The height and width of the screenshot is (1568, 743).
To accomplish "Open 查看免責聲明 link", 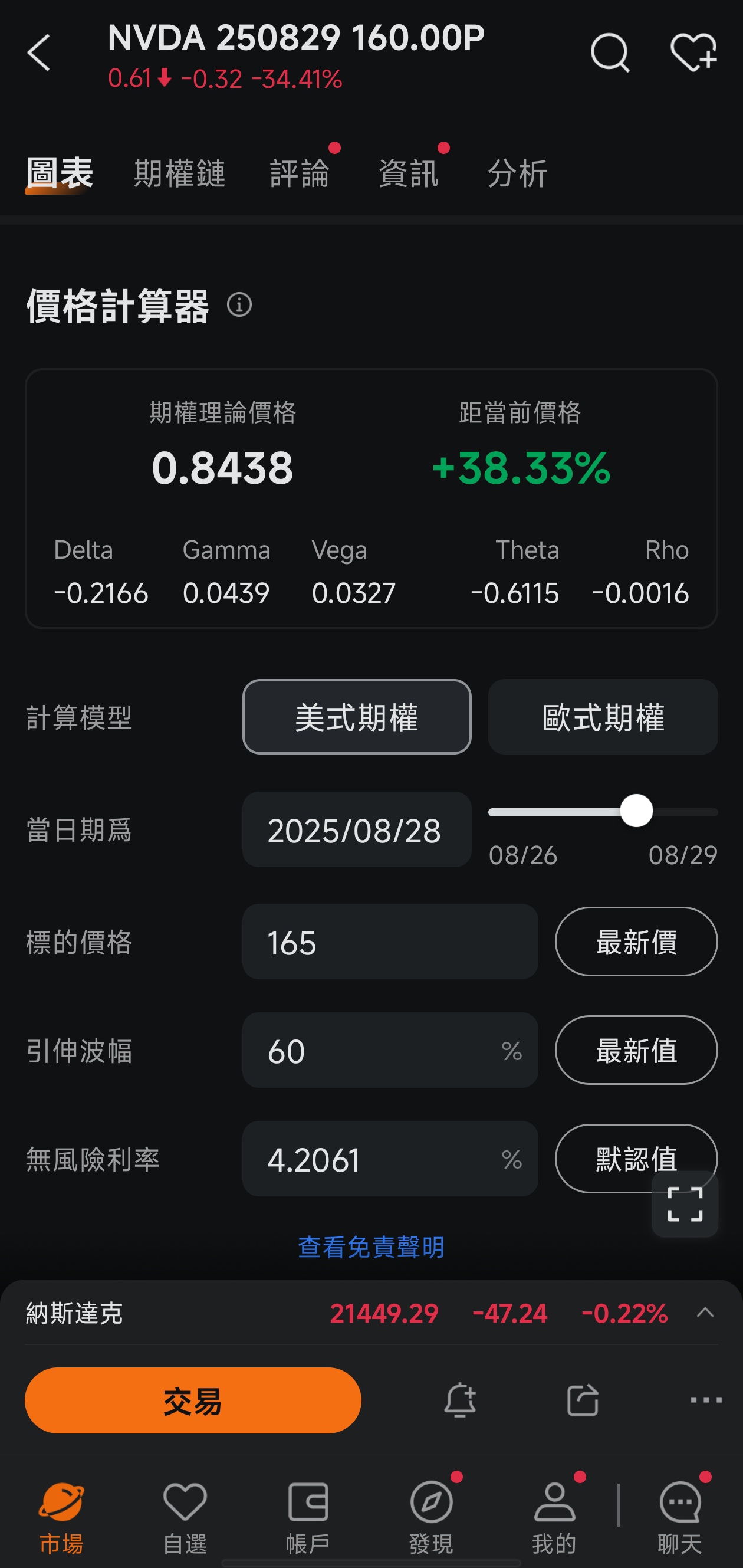I will 371,1247.
